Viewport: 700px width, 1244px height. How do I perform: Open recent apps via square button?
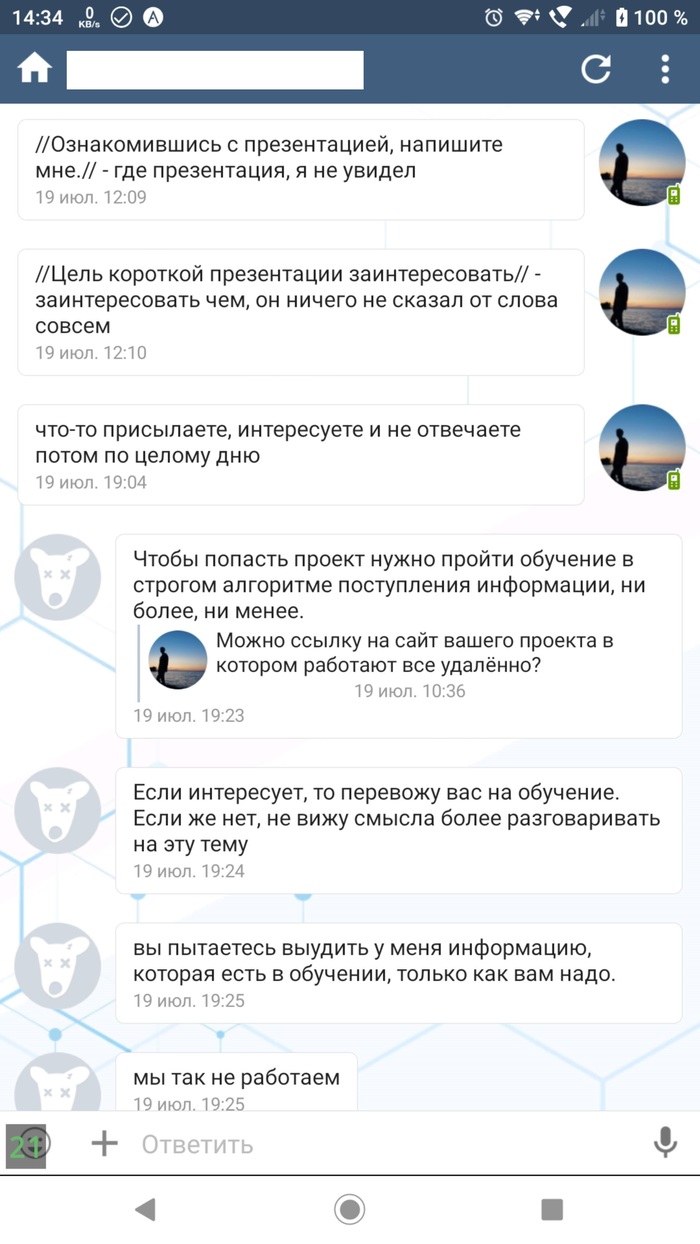pyautogui.click(x=552, y=1209)
